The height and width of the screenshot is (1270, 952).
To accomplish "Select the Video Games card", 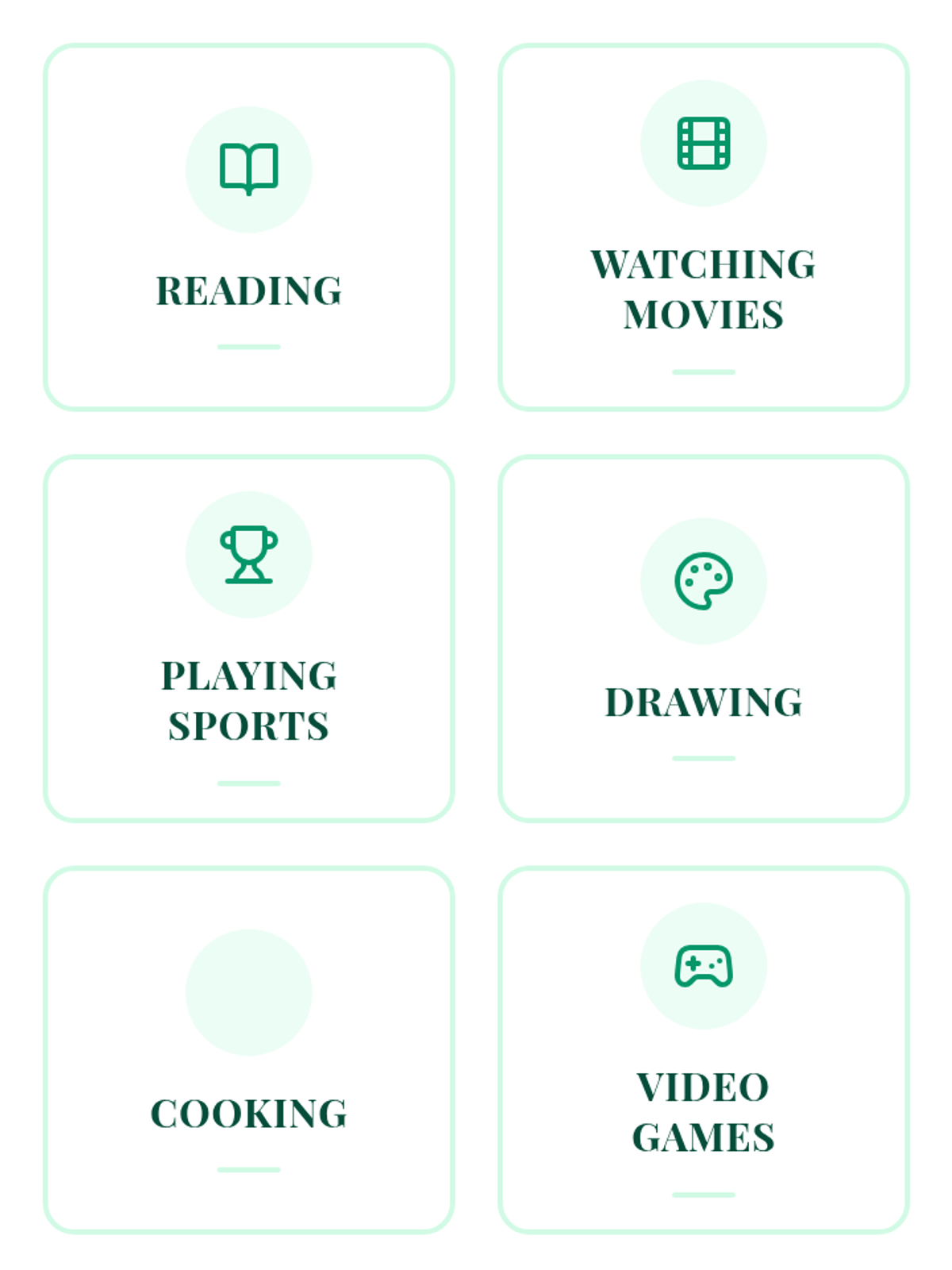I will point(703,1050).
